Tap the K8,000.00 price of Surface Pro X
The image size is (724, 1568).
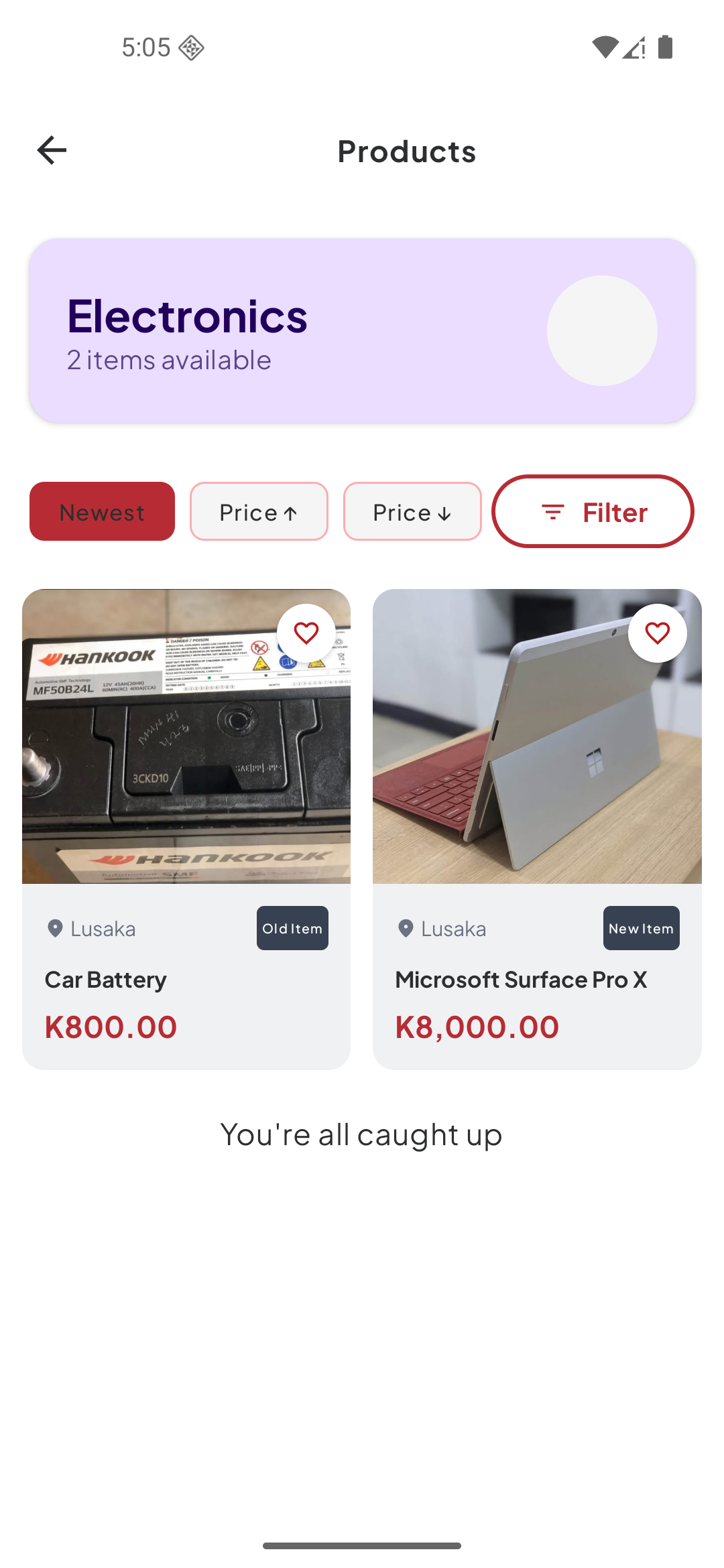point(477,1027)
